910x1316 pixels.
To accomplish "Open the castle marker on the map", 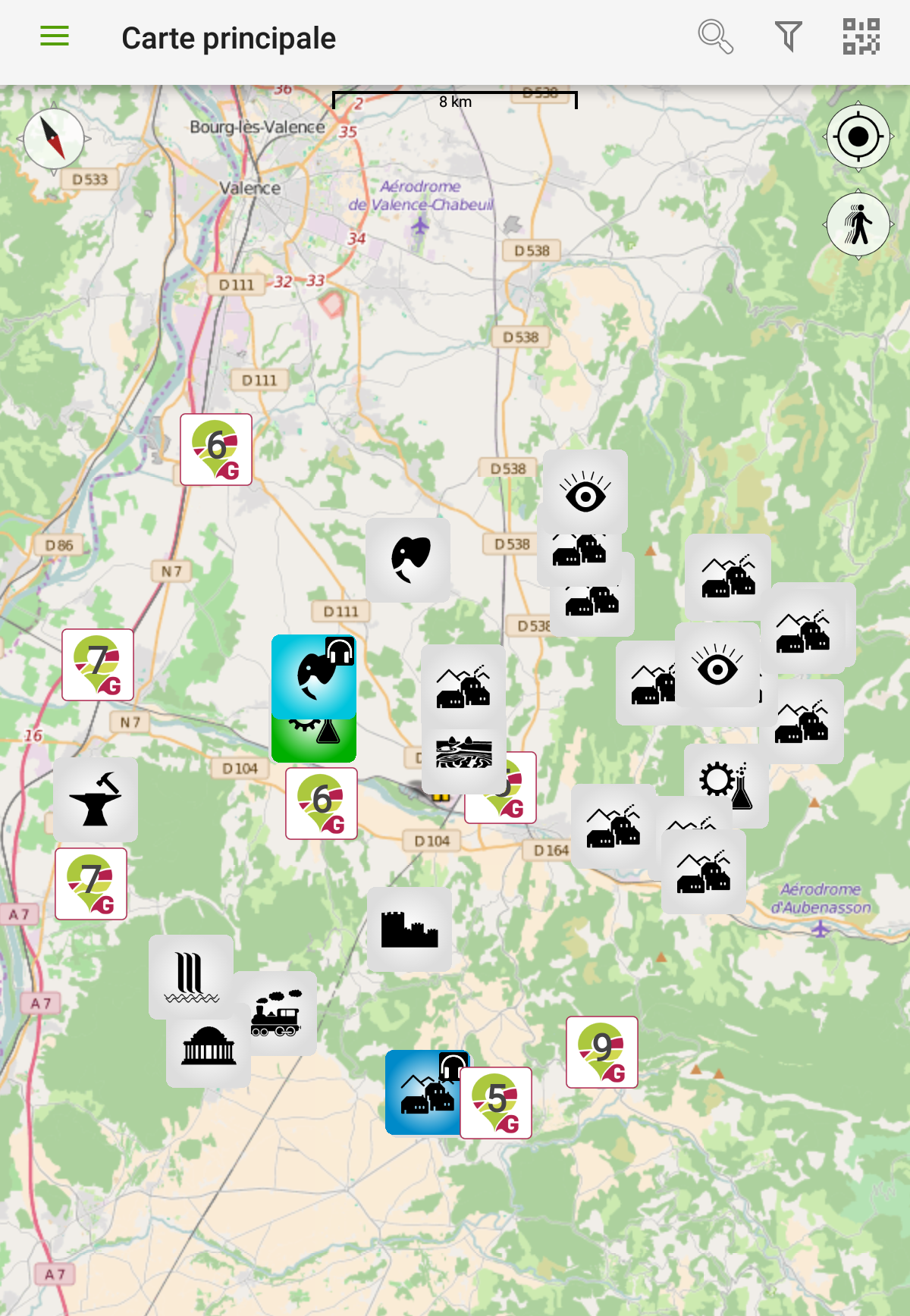I will coord(409,929).
